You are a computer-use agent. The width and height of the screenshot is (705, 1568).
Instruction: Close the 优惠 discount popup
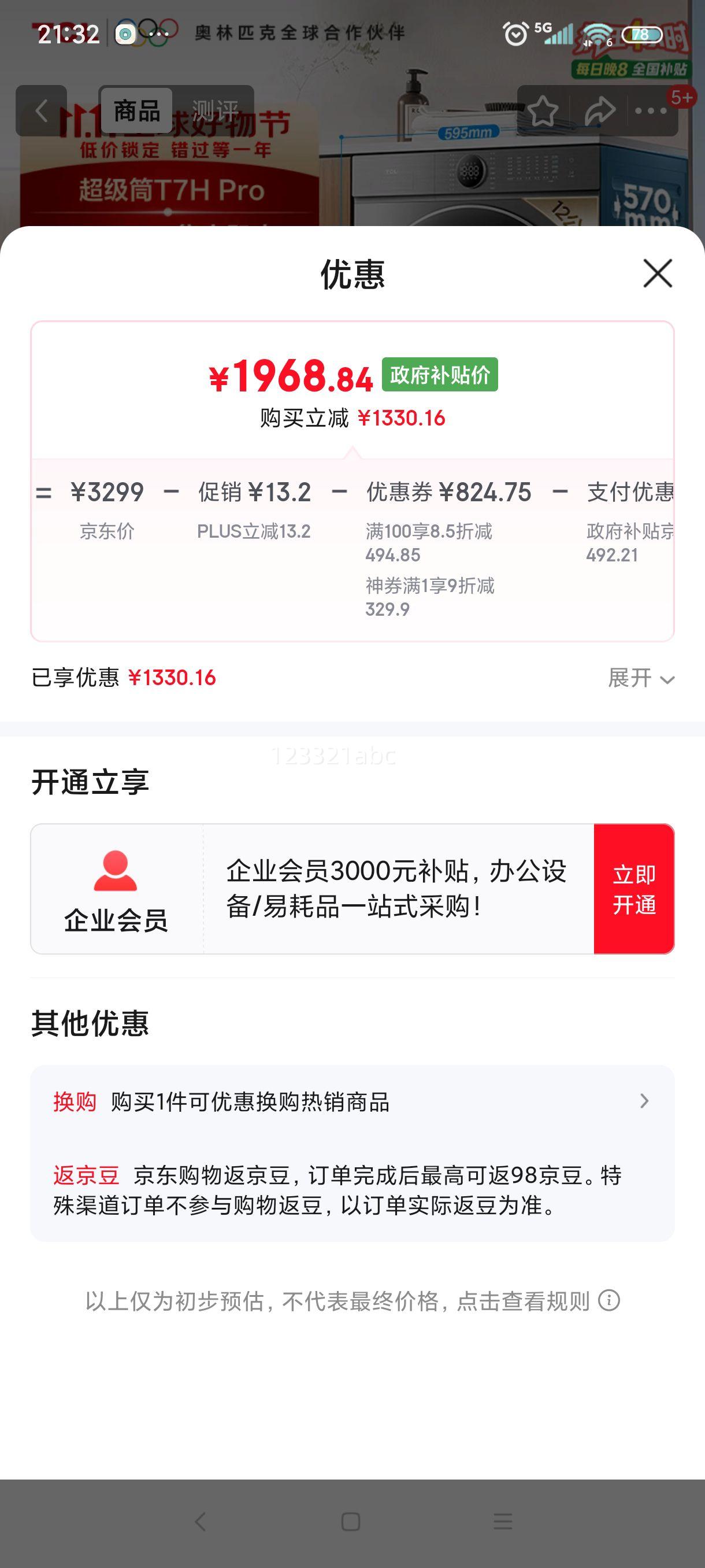(x=658, y=275)
